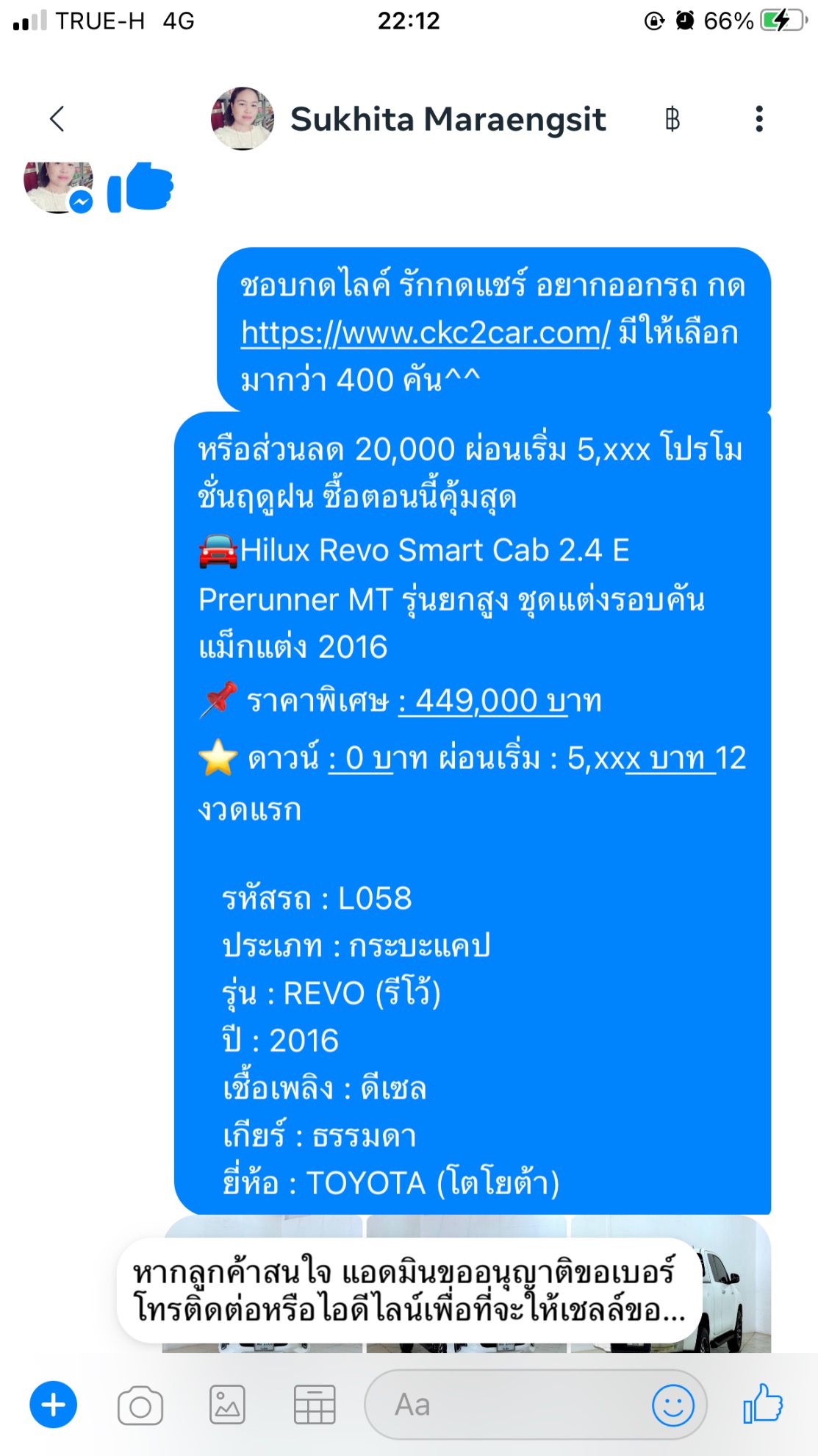Tap the new message preview banner
Screen dimensions: 818x1456
click(409, 1291)
